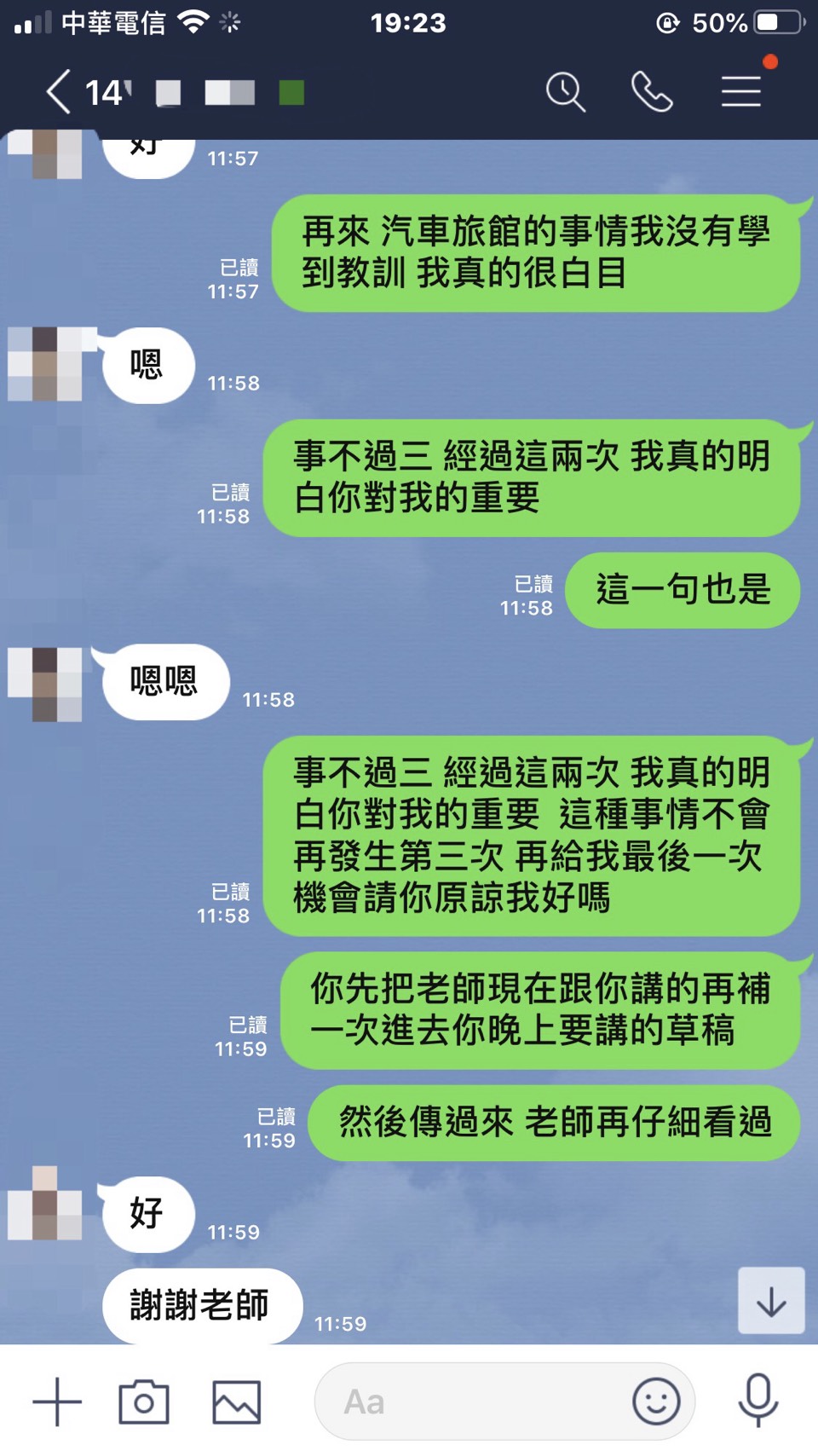
Task: Record a voice message
Action: click(758, 1400)
